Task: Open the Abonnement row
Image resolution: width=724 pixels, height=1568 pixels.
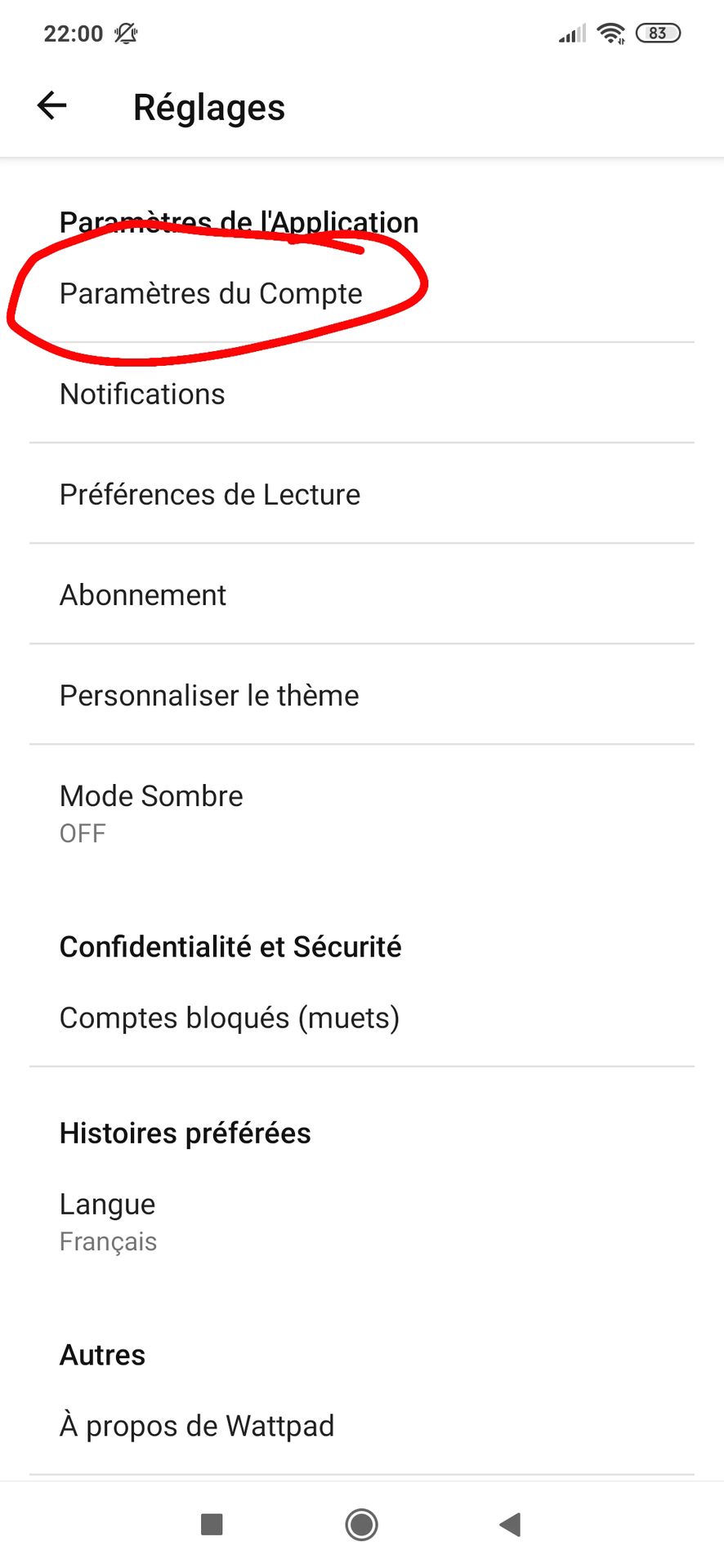Action: 362,595
